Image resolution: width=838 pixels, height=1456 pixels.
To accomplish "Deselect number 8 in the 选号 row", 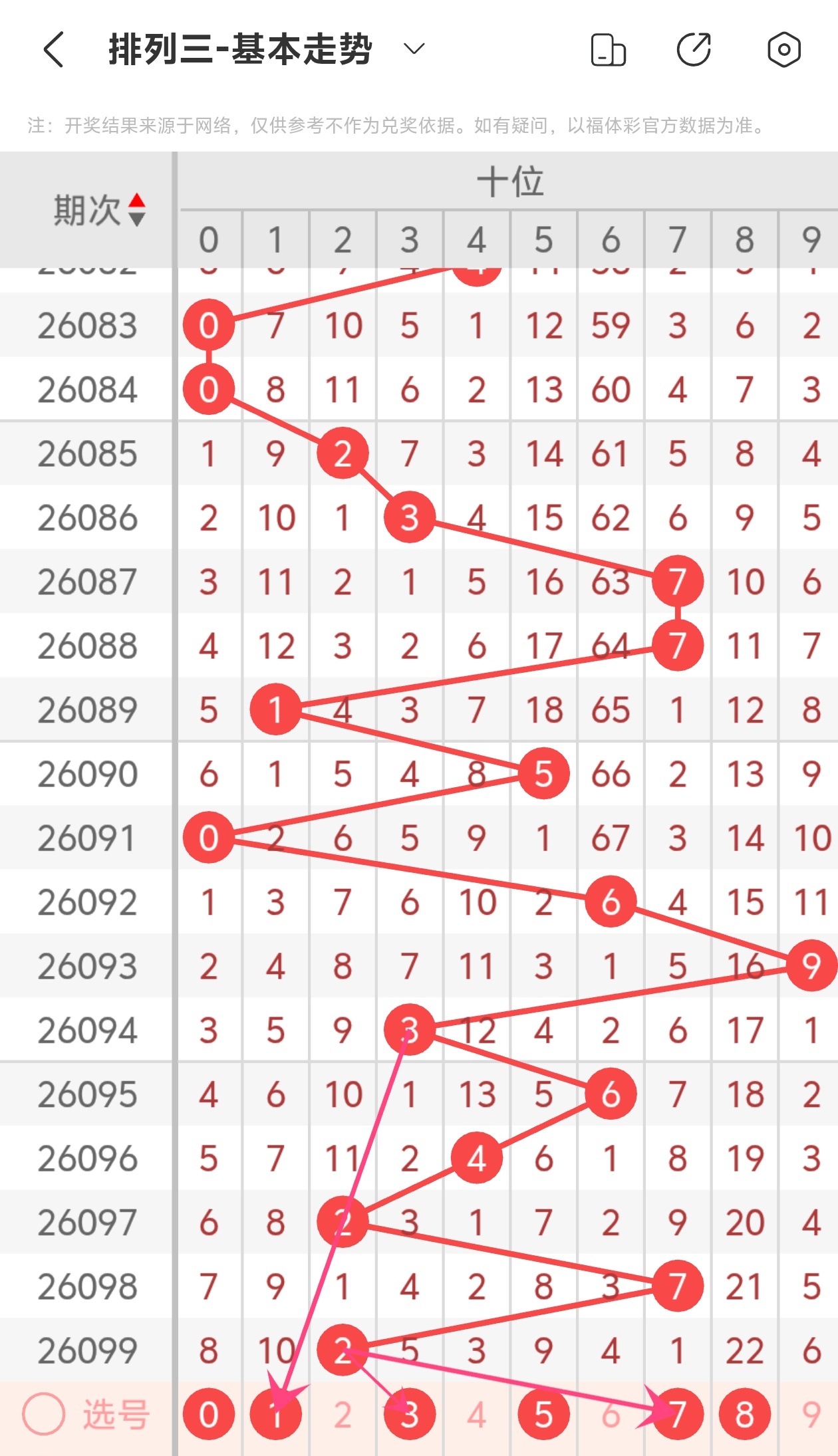I will coord(744,1414).
